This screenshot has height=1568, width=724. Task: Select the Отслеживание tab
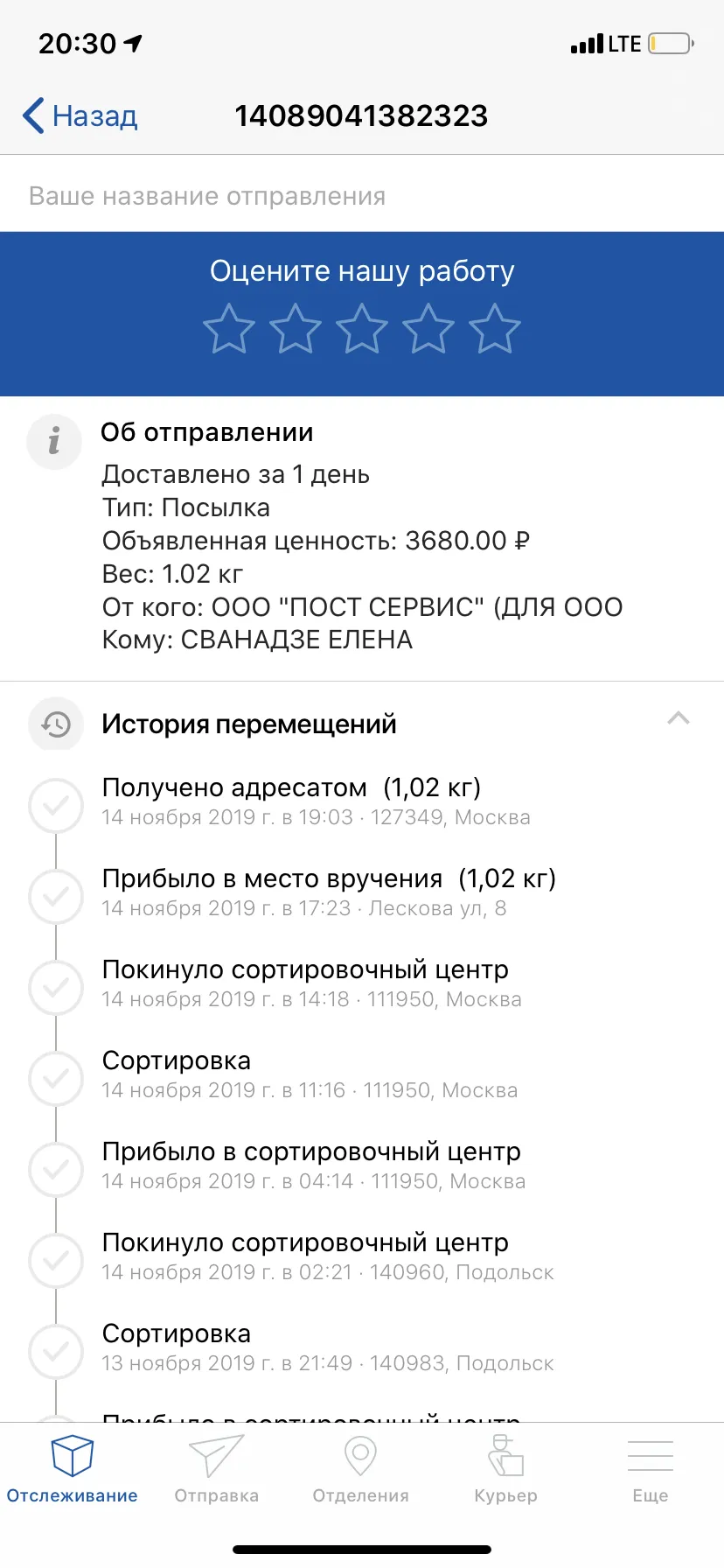pos(73,1469)
